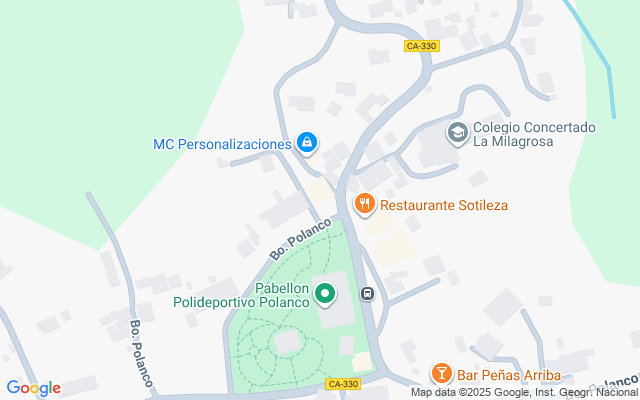The width and height of the screenshot is (640, 400).
Task: Open the bus stop icon beside the Pabellon
Action: [x=367, y=294]
